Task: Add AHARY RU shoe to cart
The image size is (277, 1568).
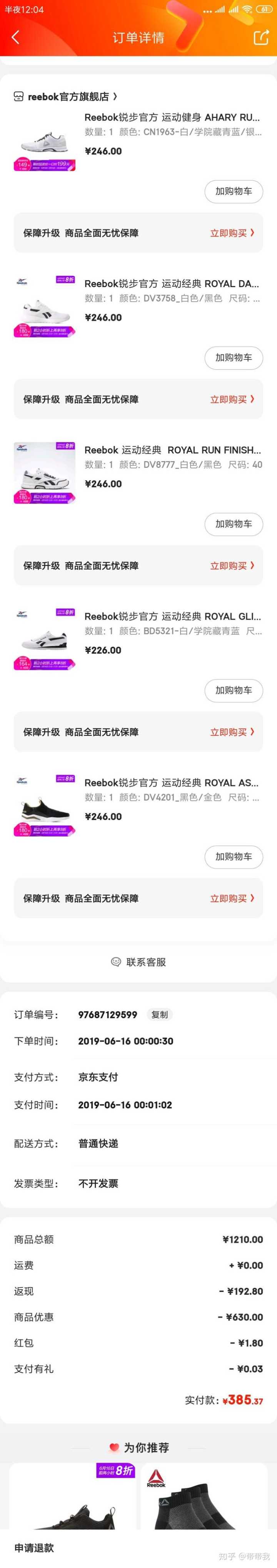Action: point(233,192)
